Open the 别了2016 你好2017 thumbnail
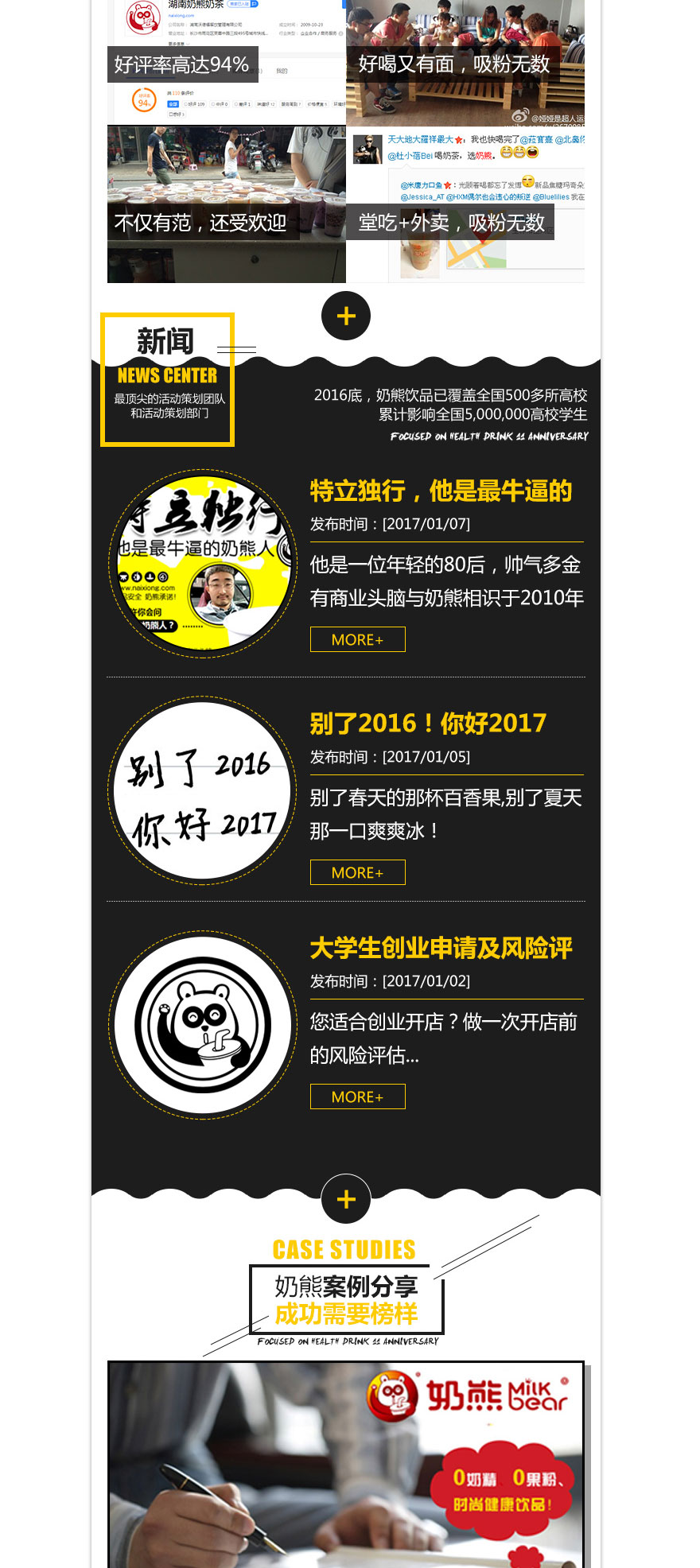 203,790
